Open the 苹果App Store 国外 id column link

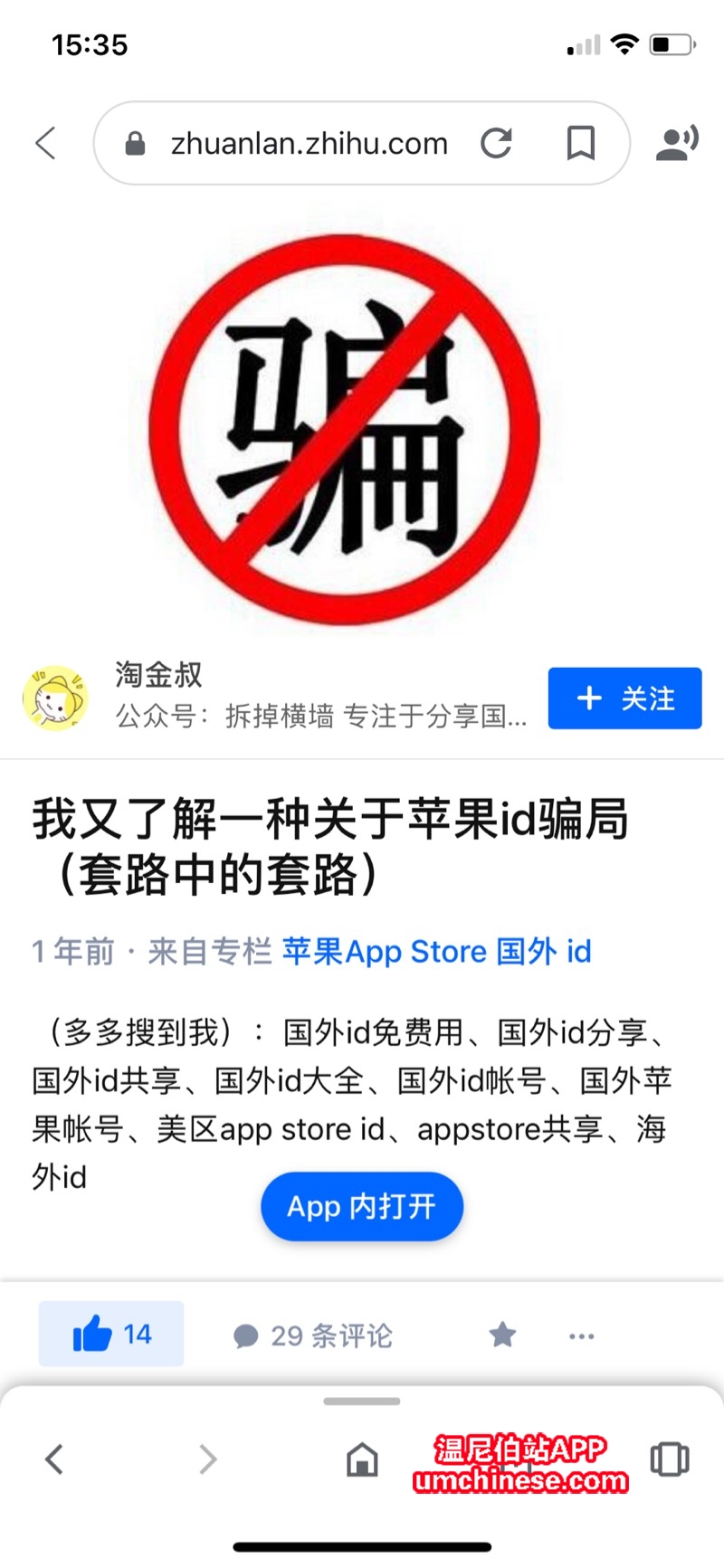click(x=436, y=951)
